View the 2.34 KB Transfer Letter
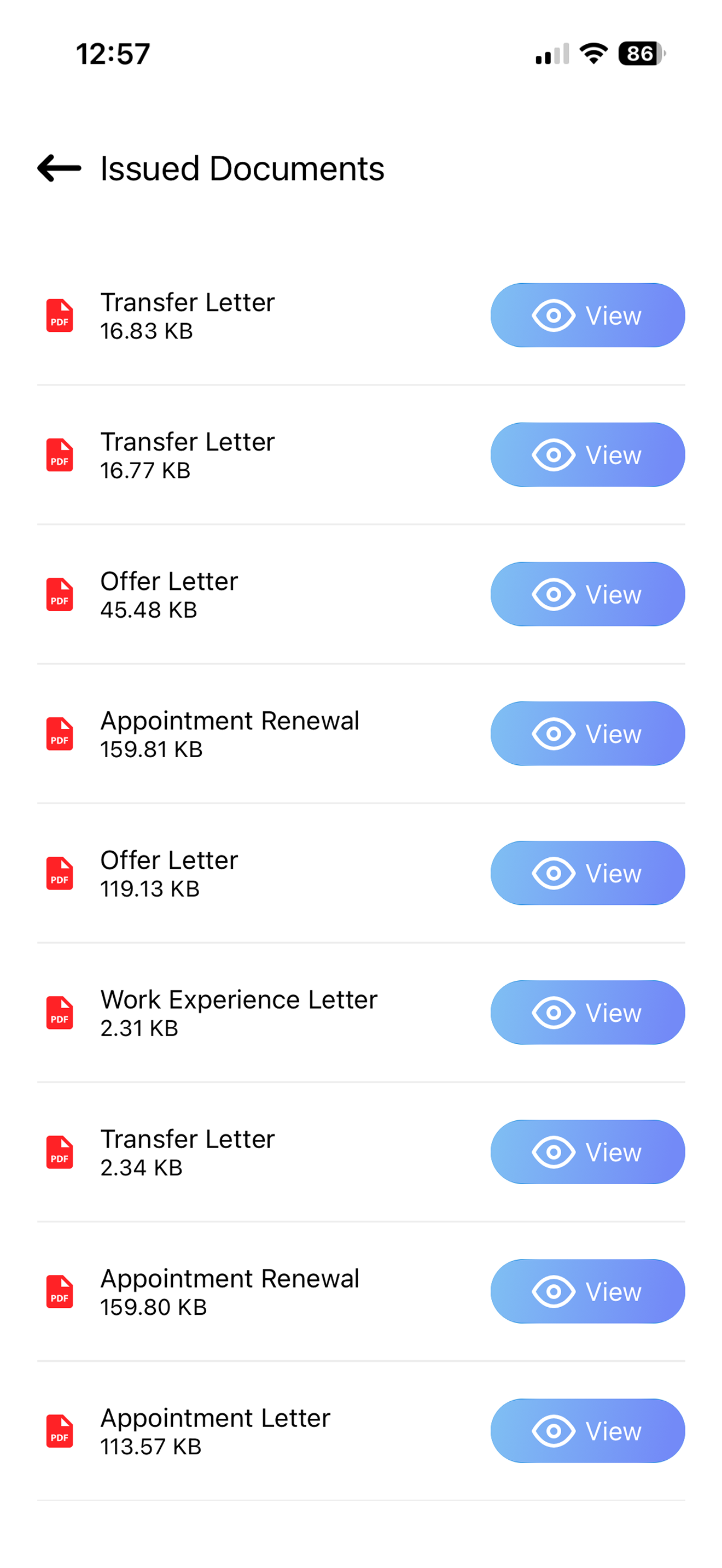722x1568 pixels. tap(587, 1151)
